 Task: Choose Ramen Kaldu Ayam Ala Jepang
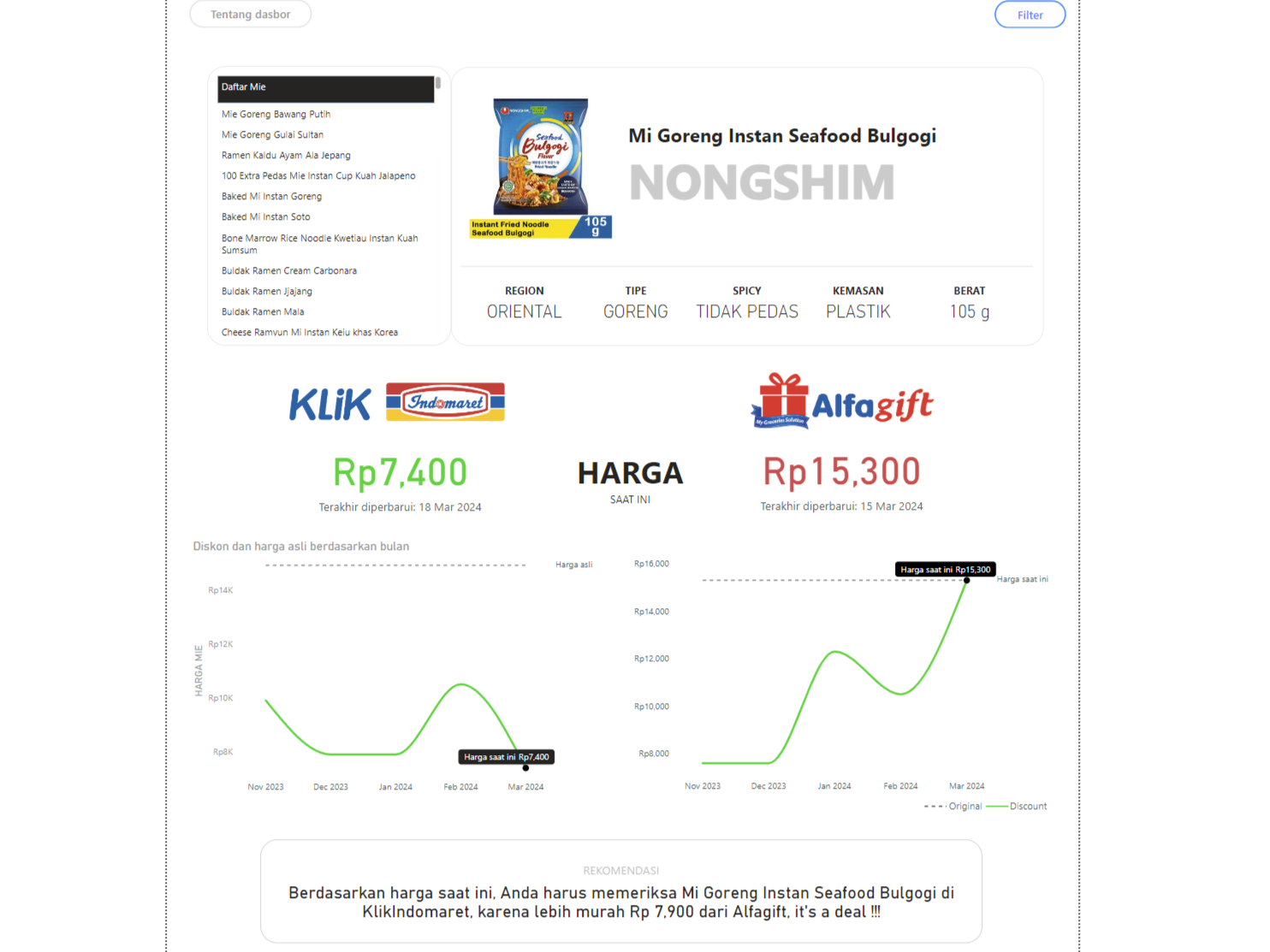(x=286, y=155)
